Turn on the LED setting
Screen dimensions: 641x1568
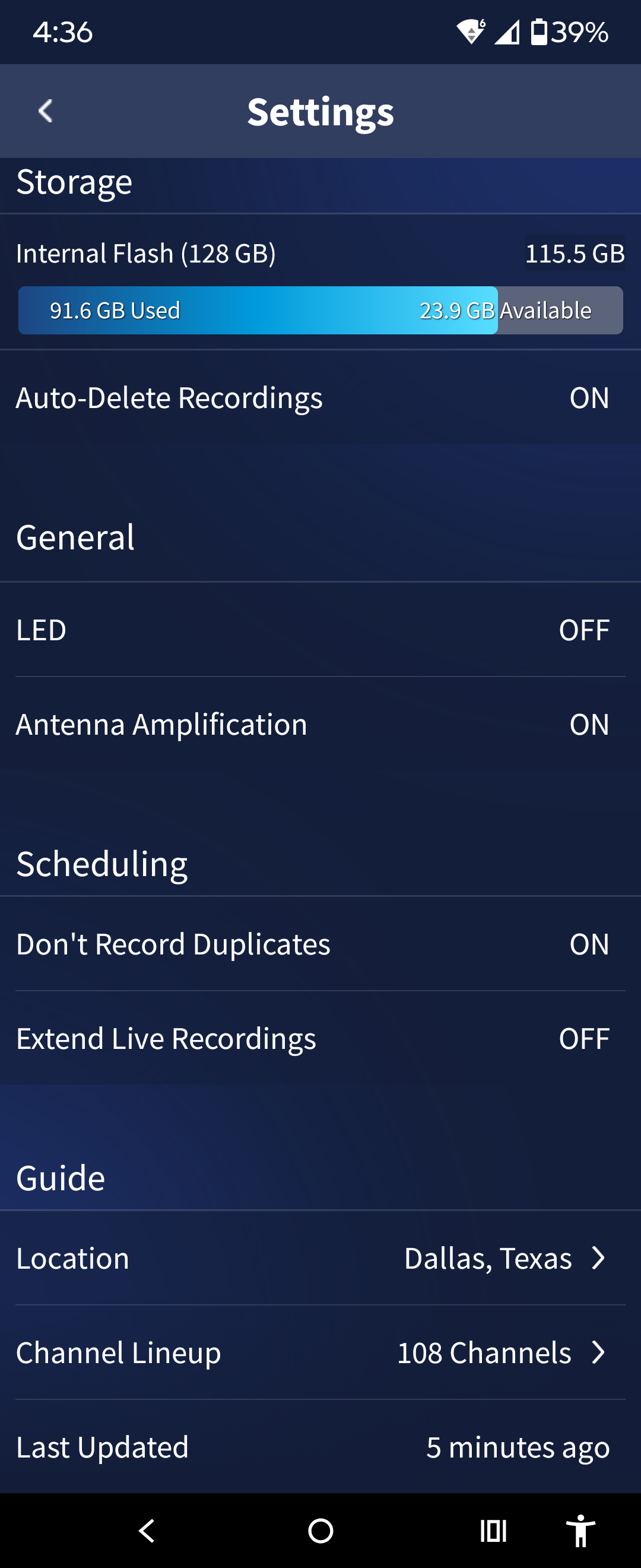click(x=583, y=630)
